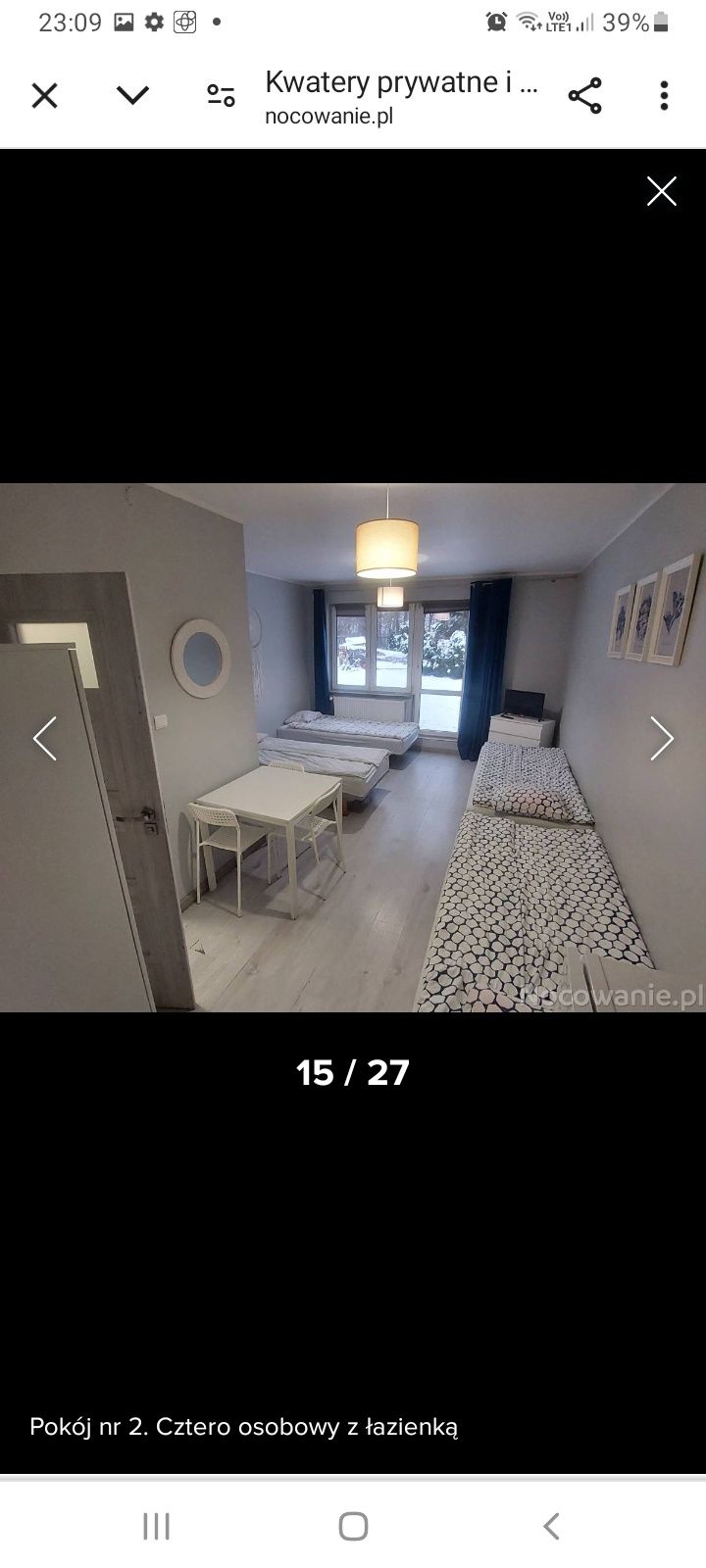The width and height of the screenshot is (706, 1568).
Task: Open the browser overflow menu
Action: click(664, 95)
